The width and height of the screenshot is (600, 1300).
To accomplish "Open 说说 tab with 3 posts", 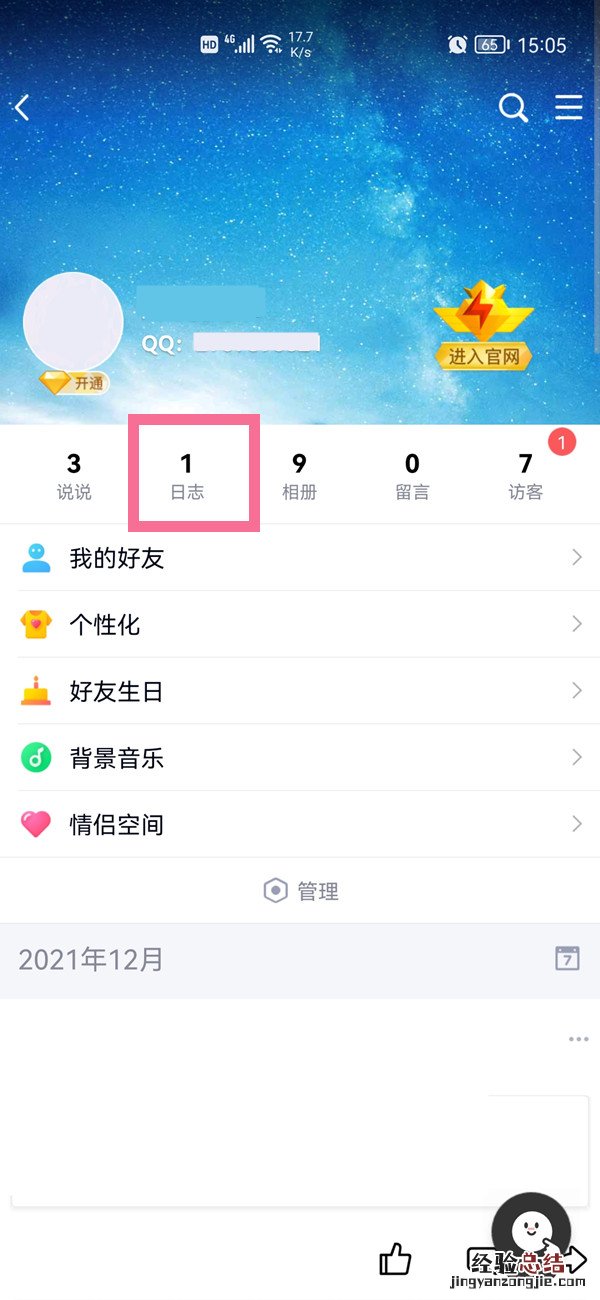I will coord(74,475).
